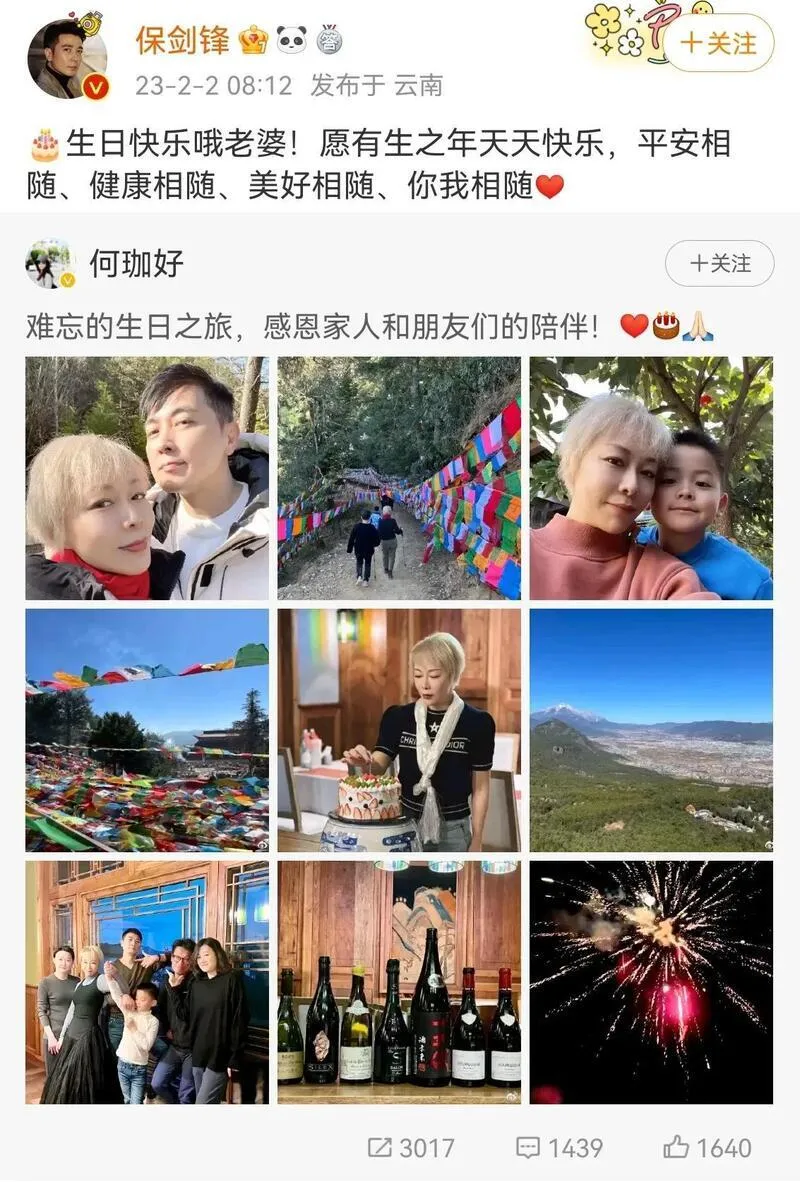Open the selfie with the boy in blue
Viewport: 800px width, 1182px height.
(x=651, y=478)
